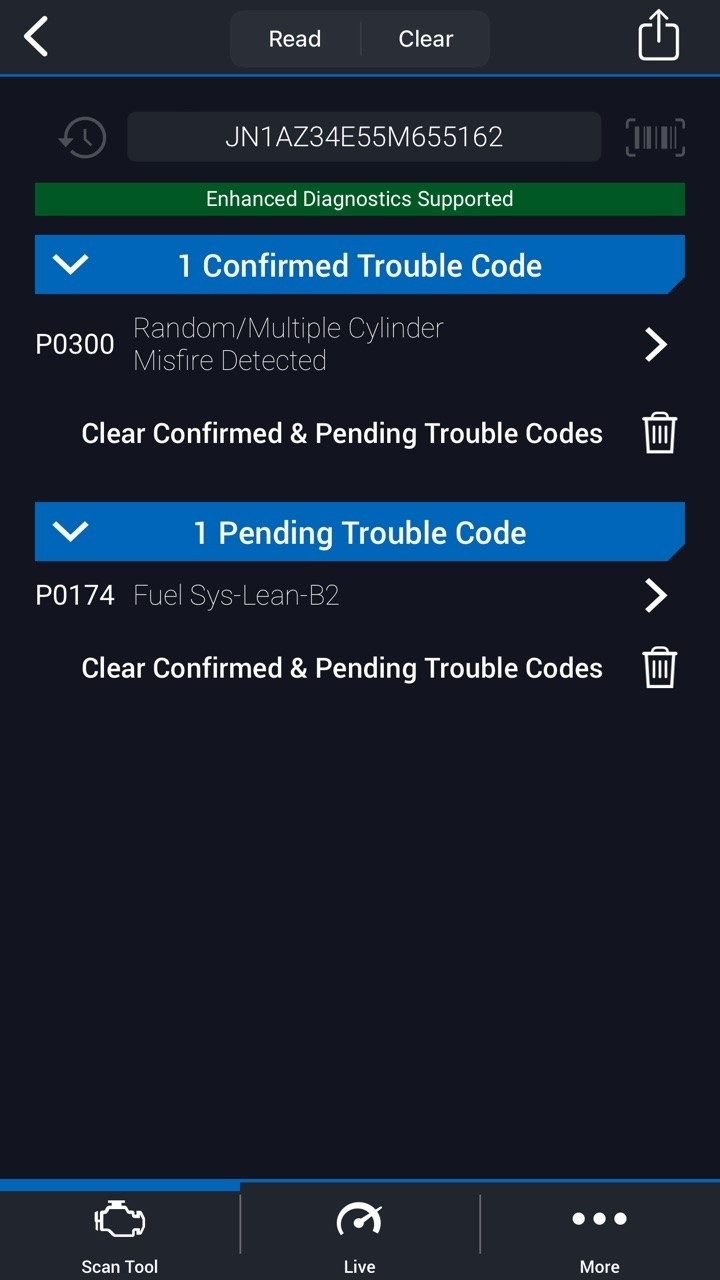Screen dimensions: 720x1280
Task: Edit the VIN number field
Action: click(x=364, y=137)
